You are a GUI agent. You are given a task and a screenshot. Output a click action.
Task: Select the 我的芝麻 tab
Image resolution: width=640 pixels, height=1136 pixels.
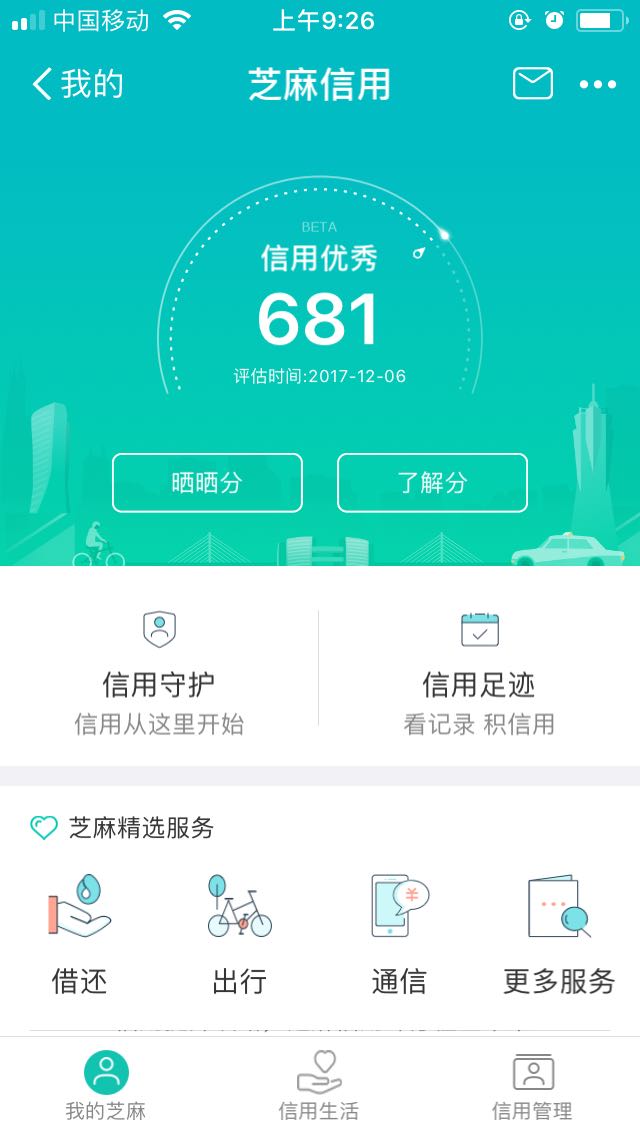click(x=107, y=1085)
